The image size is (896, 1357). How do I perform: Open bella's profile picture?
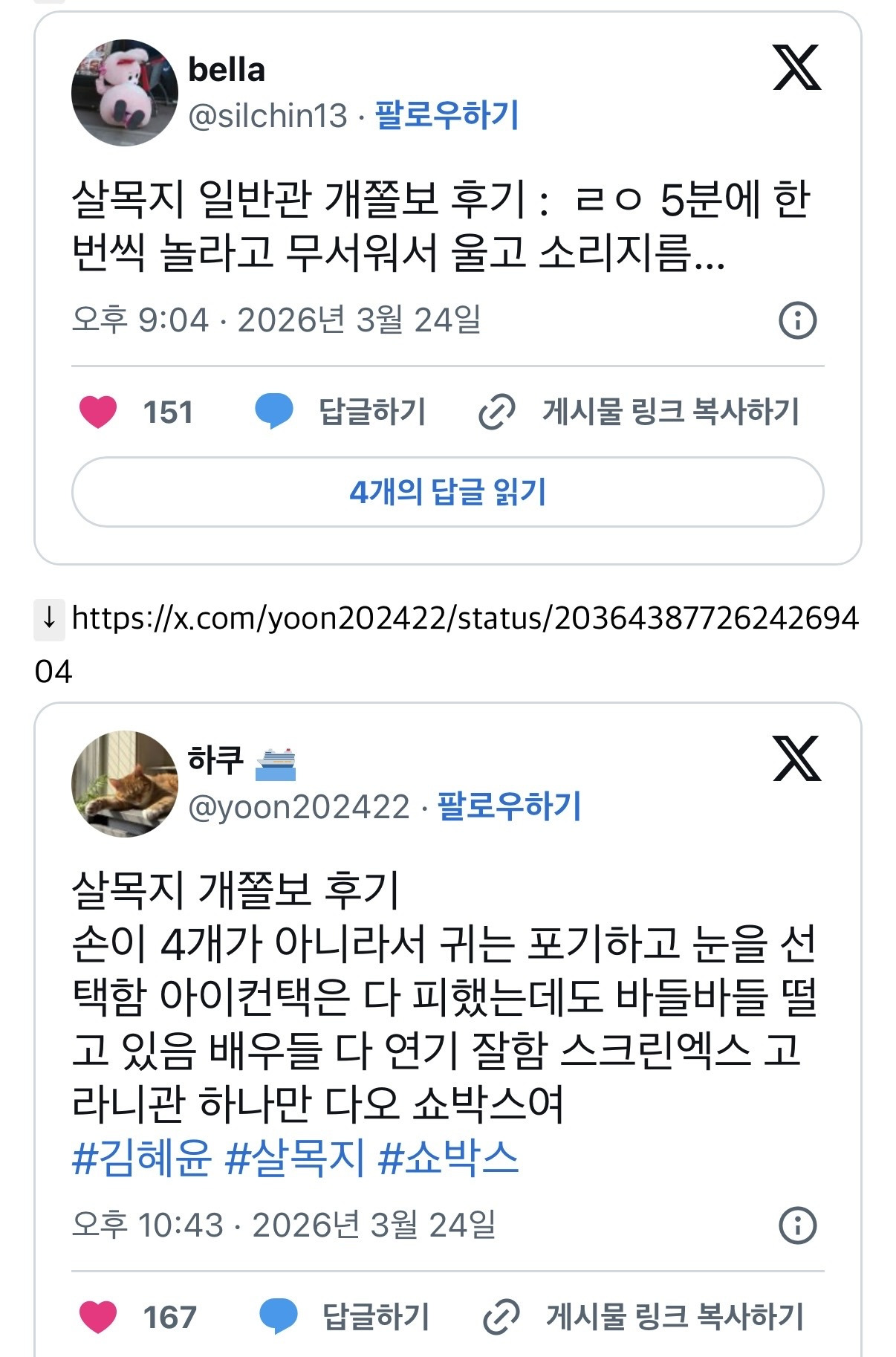coord(124,92)
